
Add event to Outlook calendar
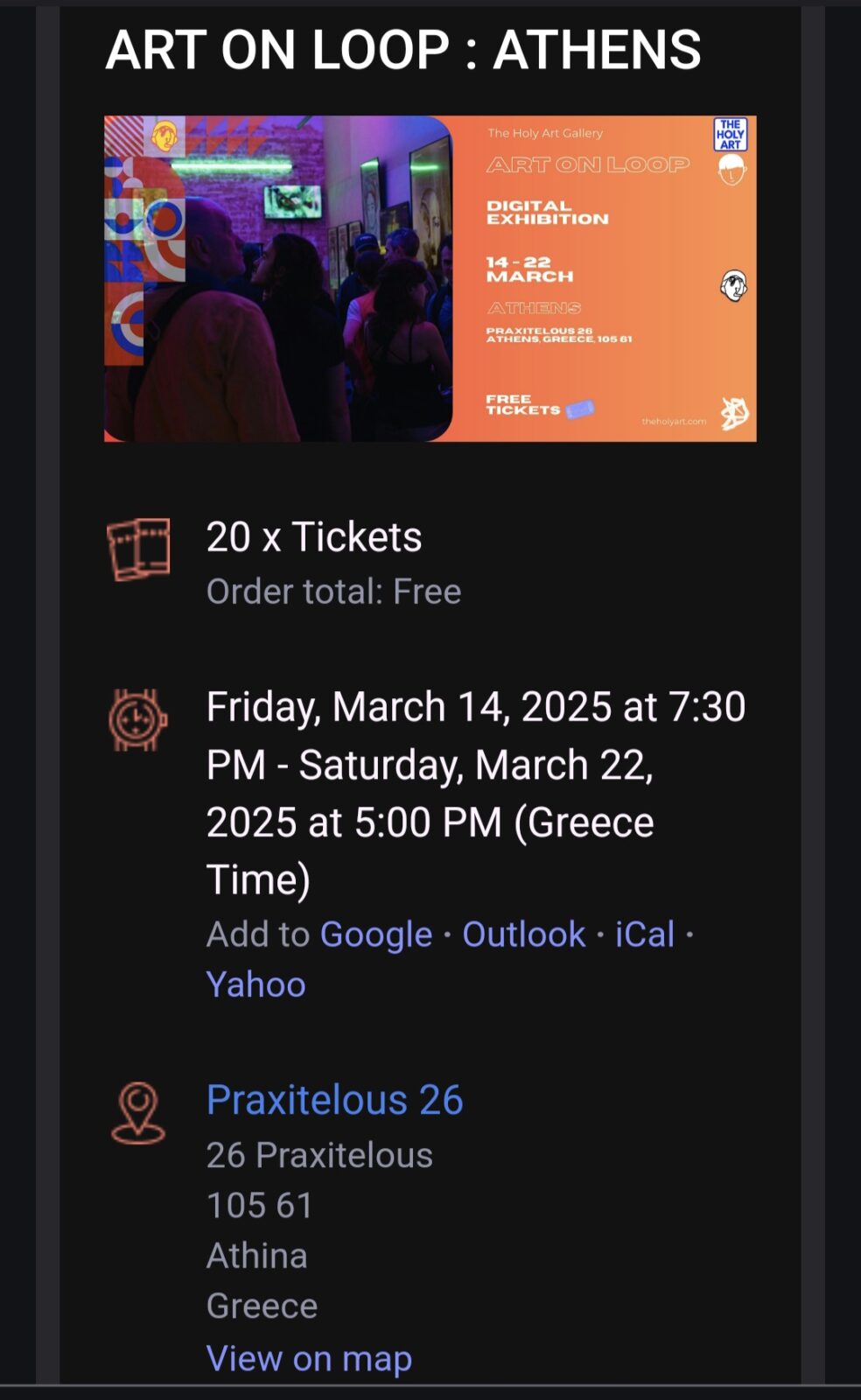click(523, 934)
